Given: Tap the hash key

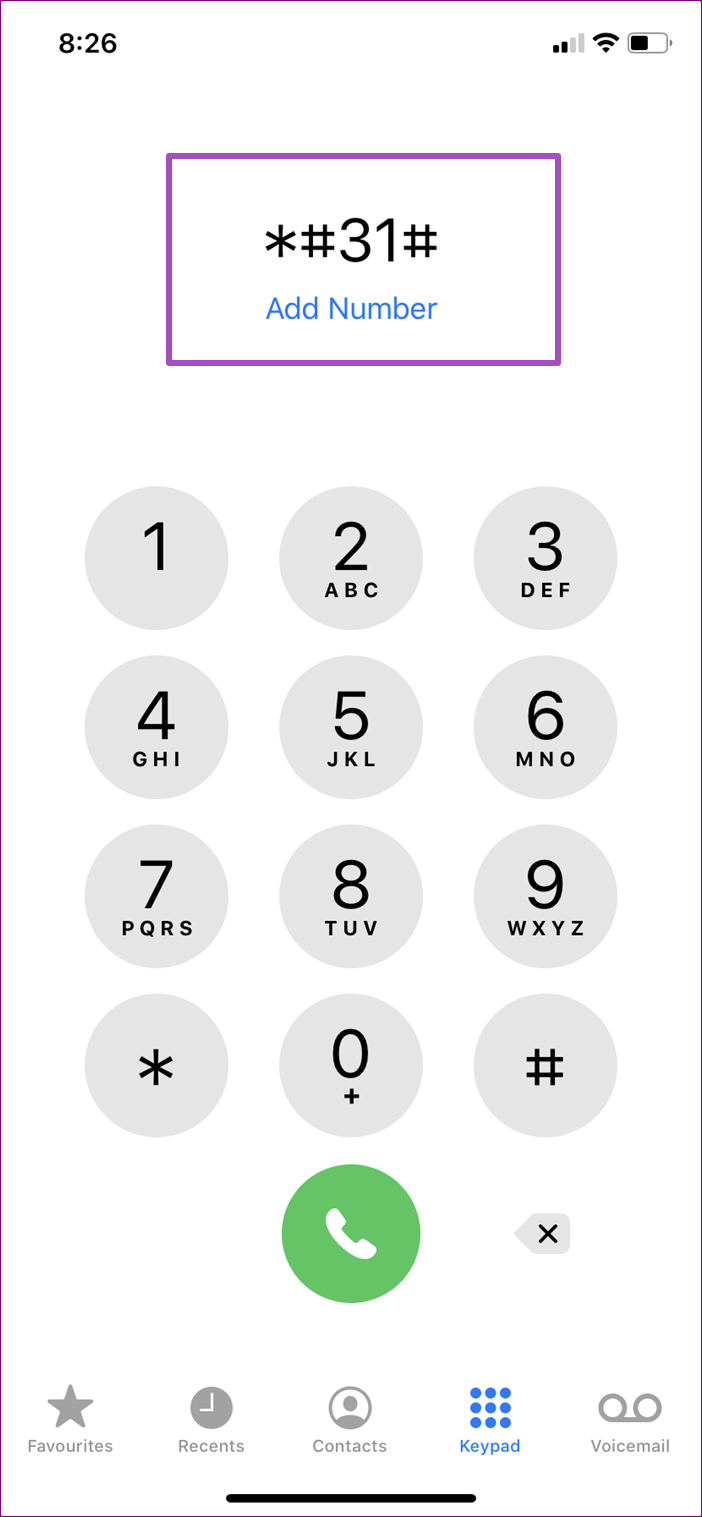Looking at the screenshot, I should pos(545,1065).
